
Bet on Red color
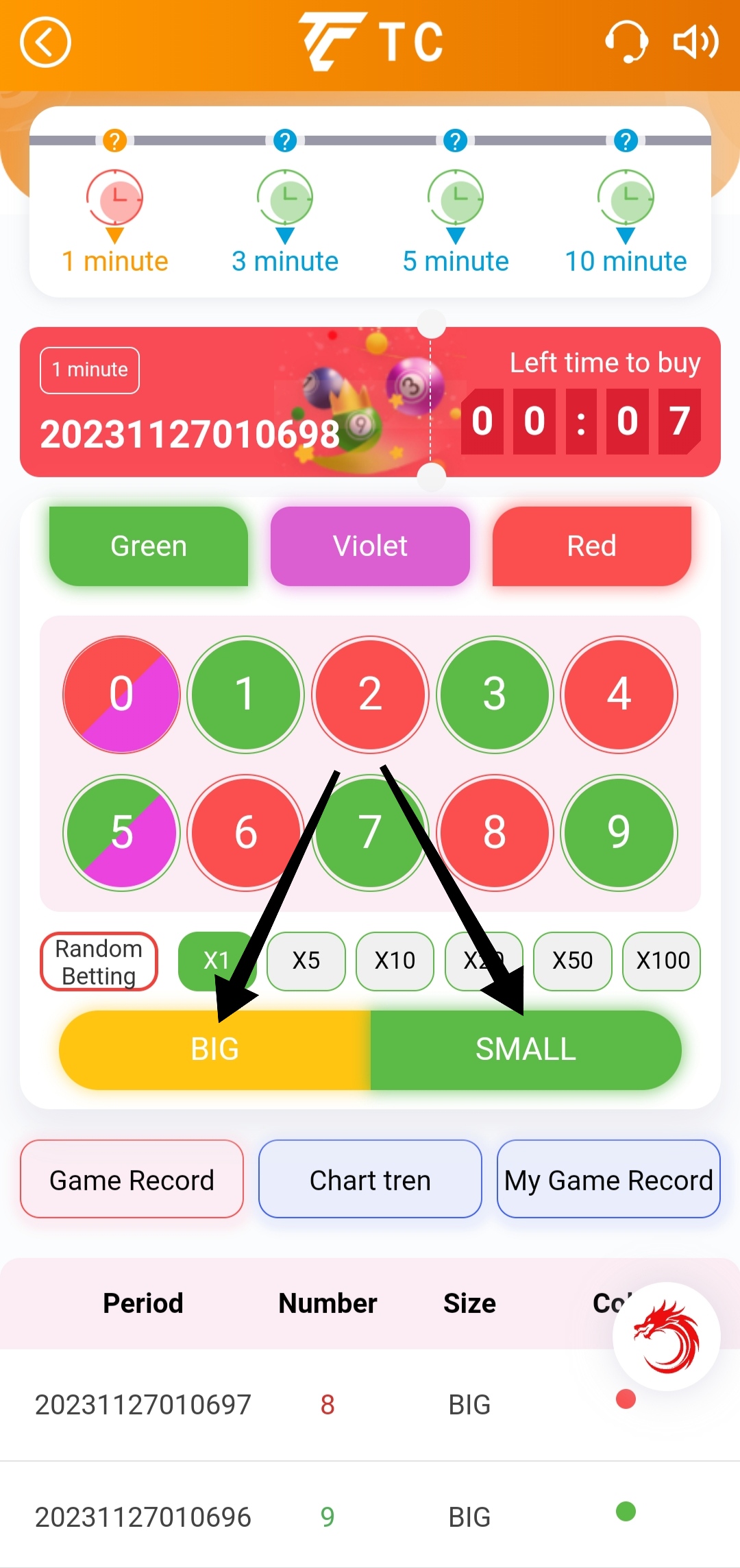click(x=592, y=546)
